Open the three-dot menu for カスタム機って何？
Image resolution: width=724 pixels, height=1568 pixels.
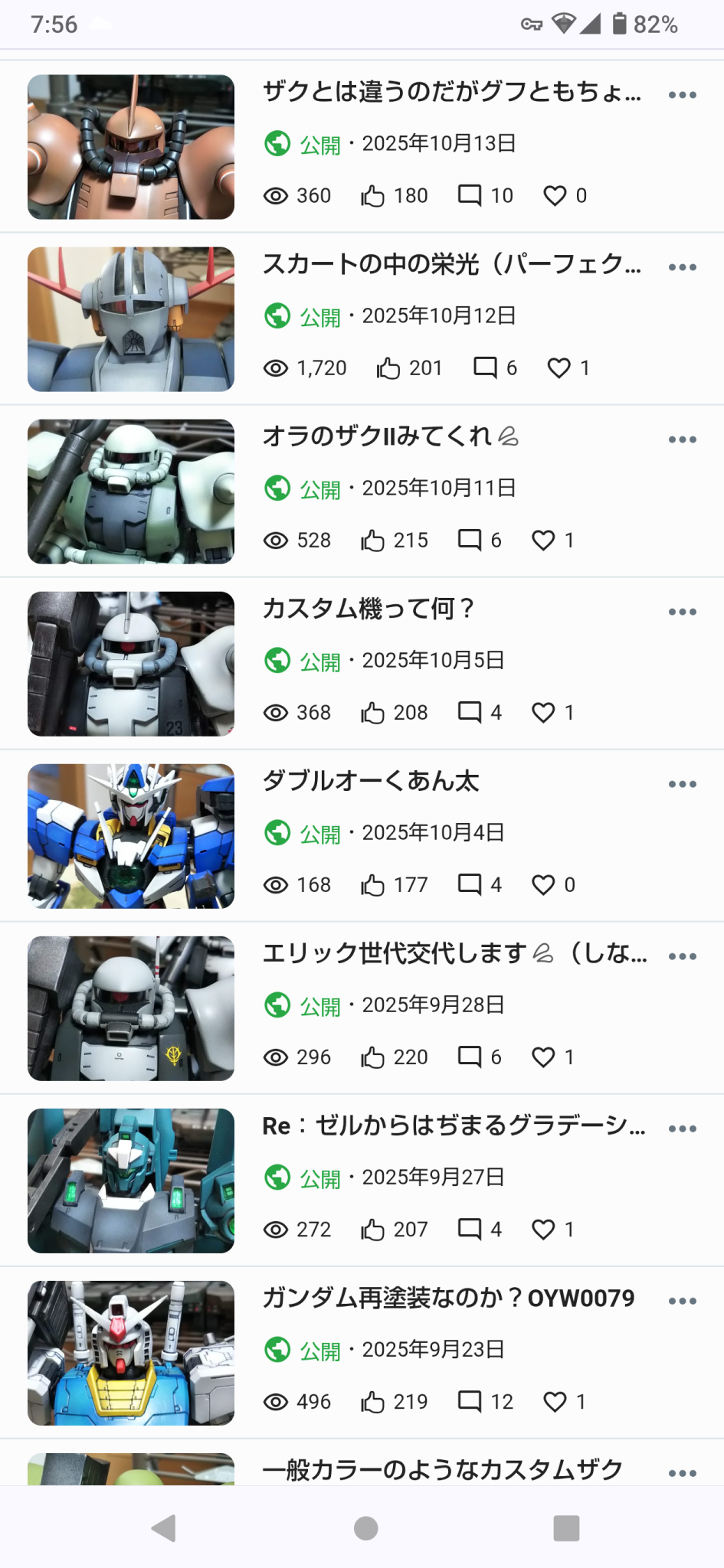(682, 612)
